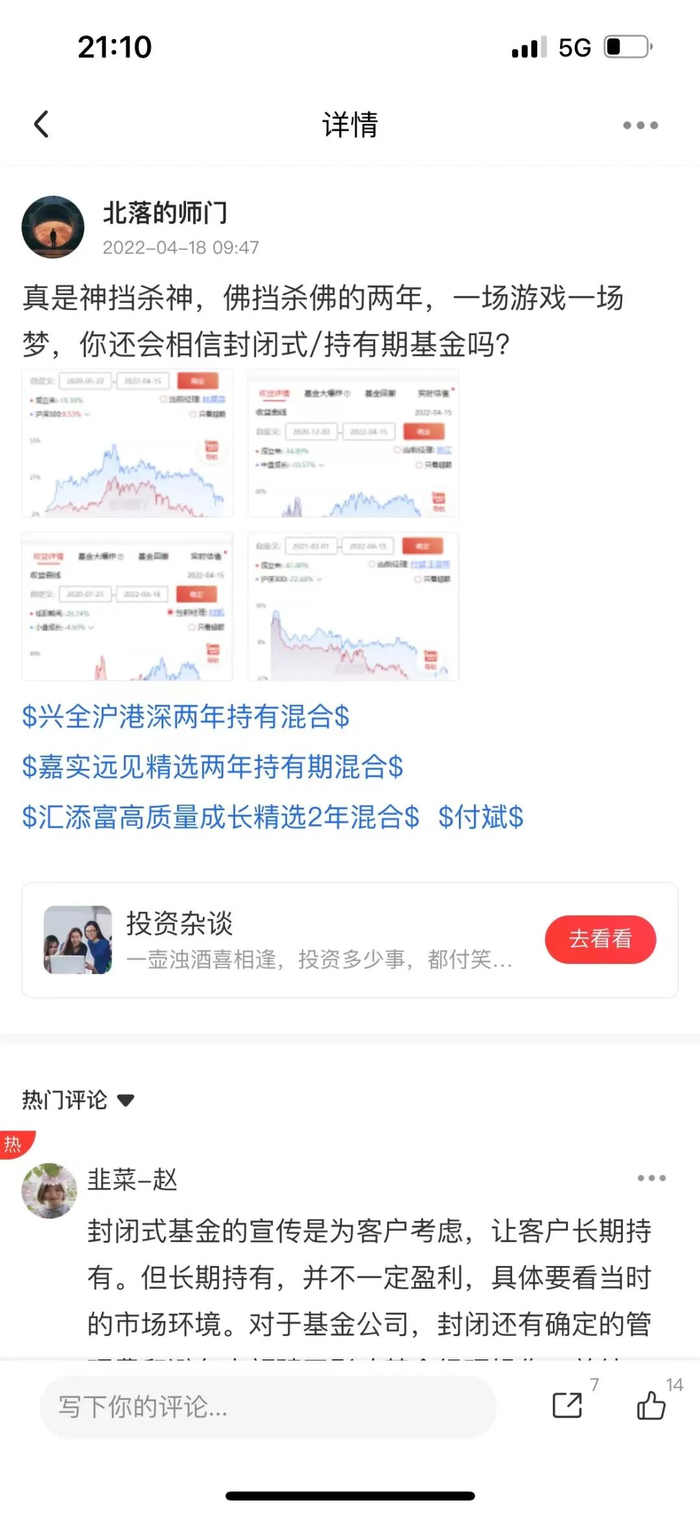Open the $付斌$ link
The width and height of the screenshot is (700, 1515).
point(481,817)
